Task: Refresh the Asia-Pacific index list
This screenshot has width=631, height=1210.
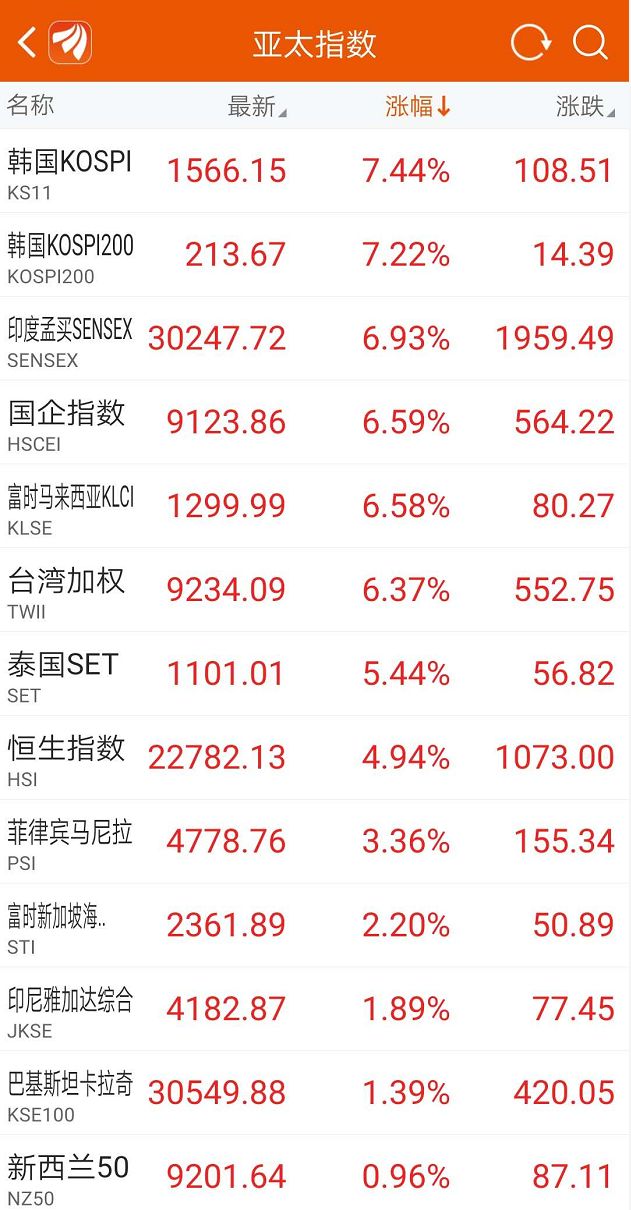Action: click(x=530, y=42)
